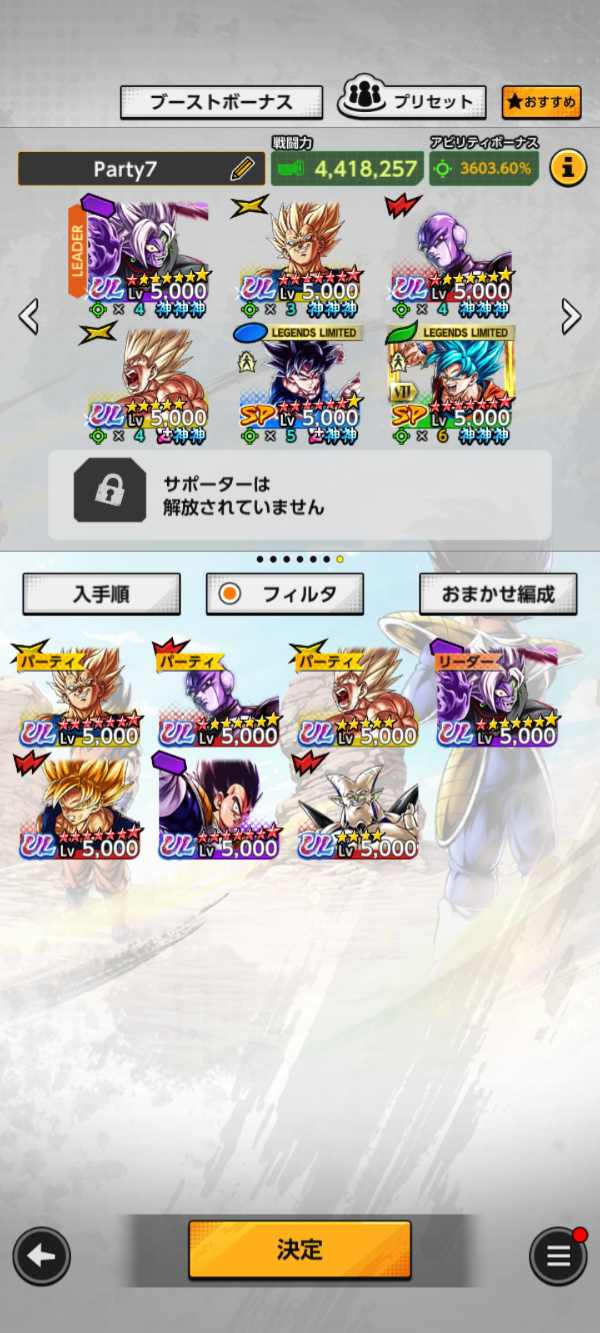Screen dimensions: 600x1333
Task: Tap the おすすめ recommended button
Action: 541,102
